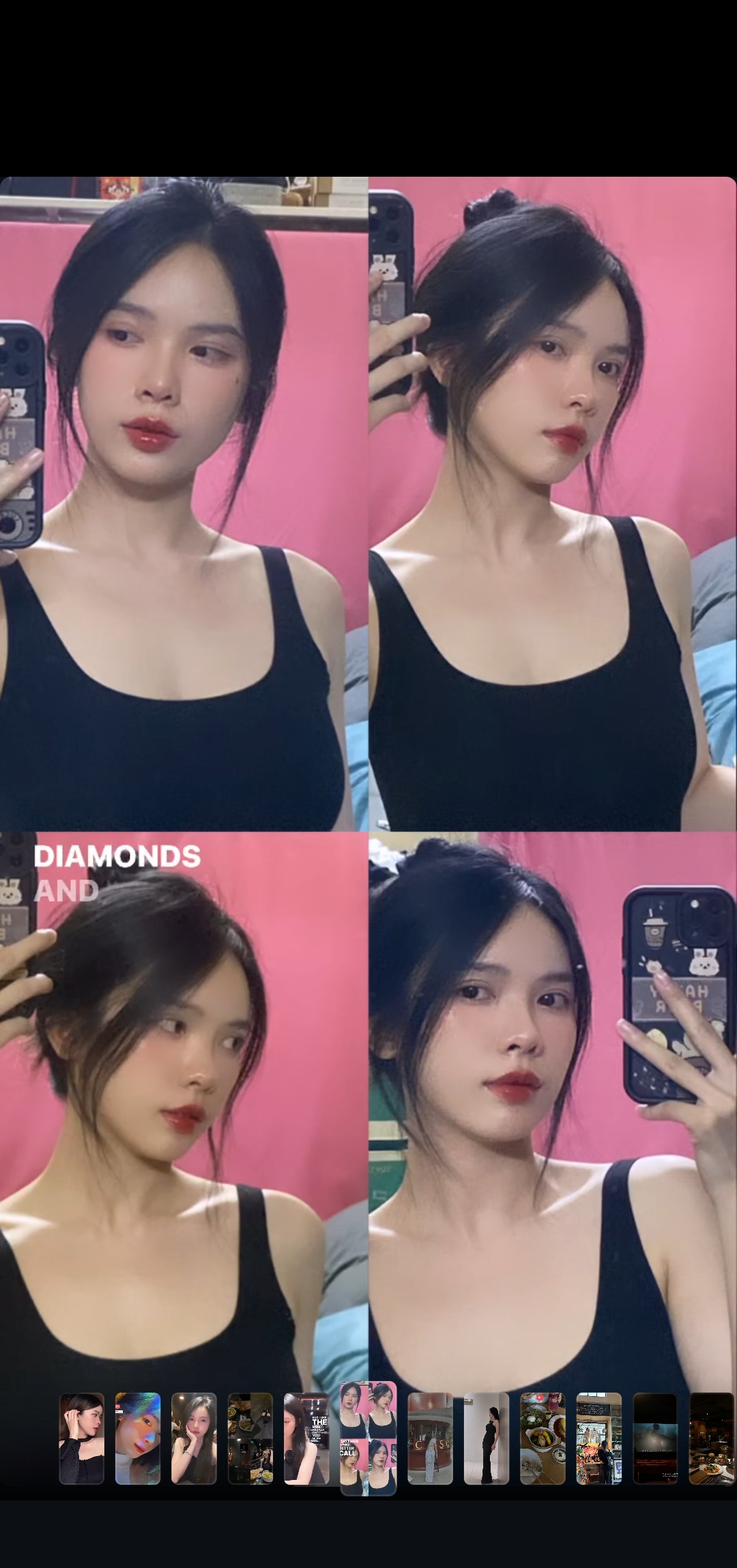Open the overhead food dishes thumbnail
737x1568 pixels.
click(543, 1438)
